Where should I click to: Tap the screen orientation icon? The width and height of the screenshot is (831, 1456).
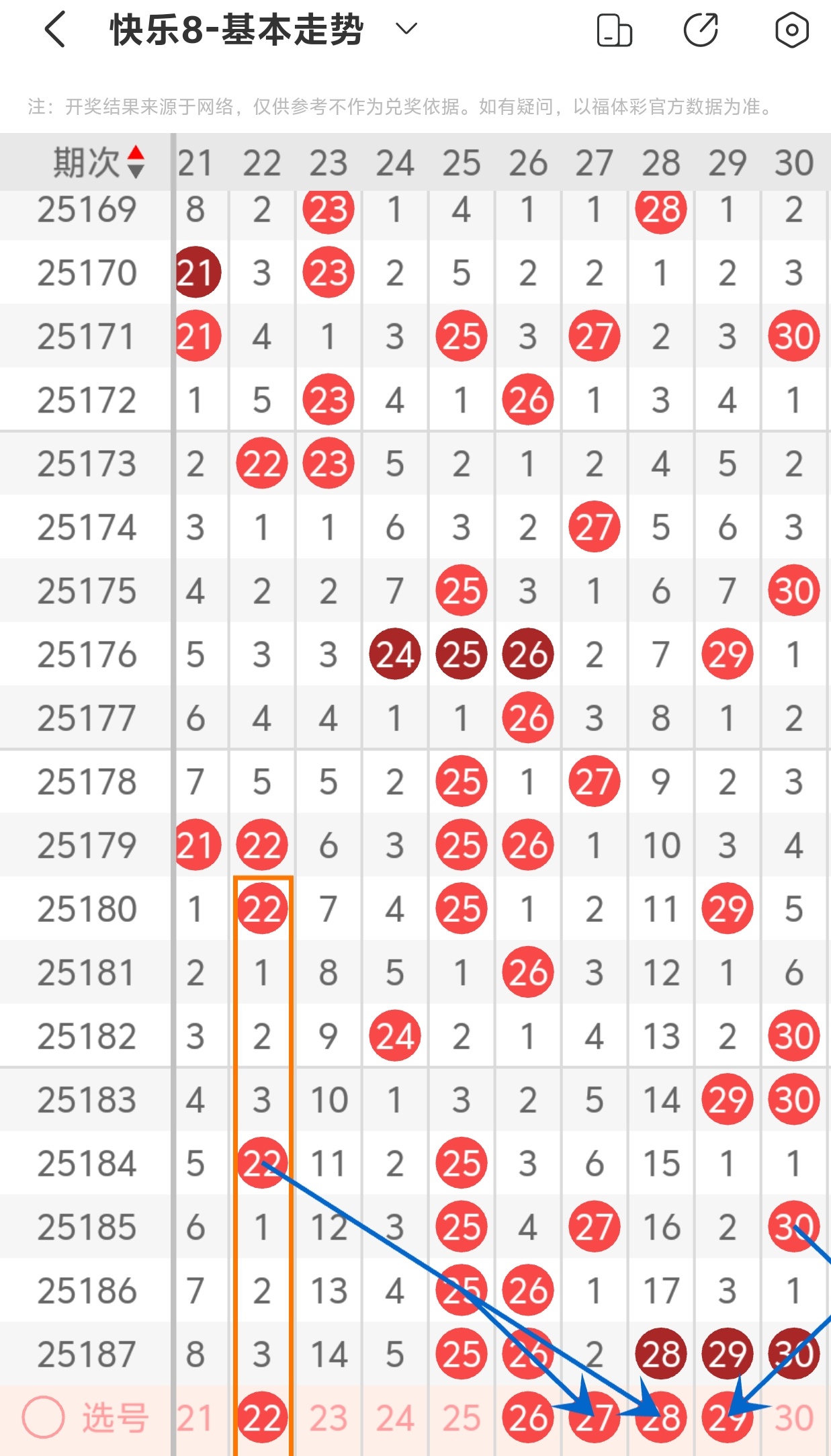614,30
